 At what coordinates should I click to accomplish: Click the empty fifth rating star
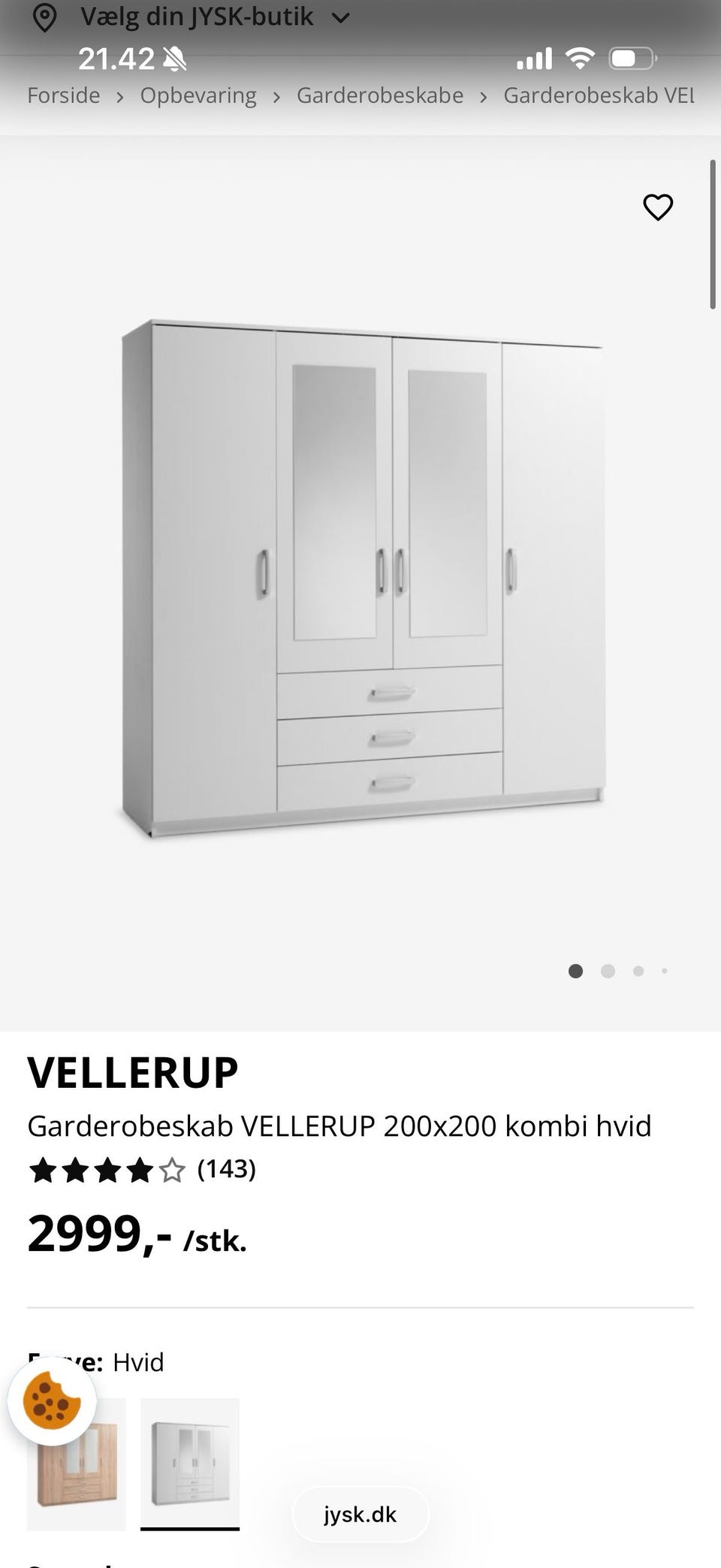click(x=171, y=1169)
